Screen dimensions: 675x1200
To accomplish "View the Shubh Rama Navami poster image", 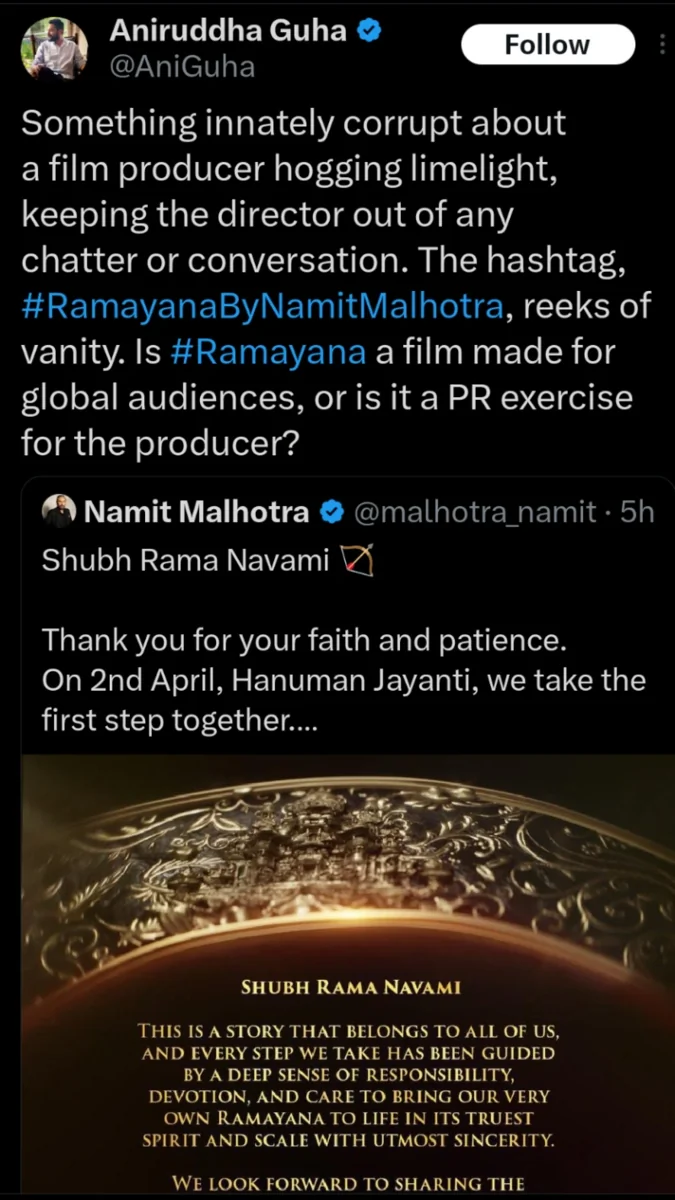I will [347, 975].
